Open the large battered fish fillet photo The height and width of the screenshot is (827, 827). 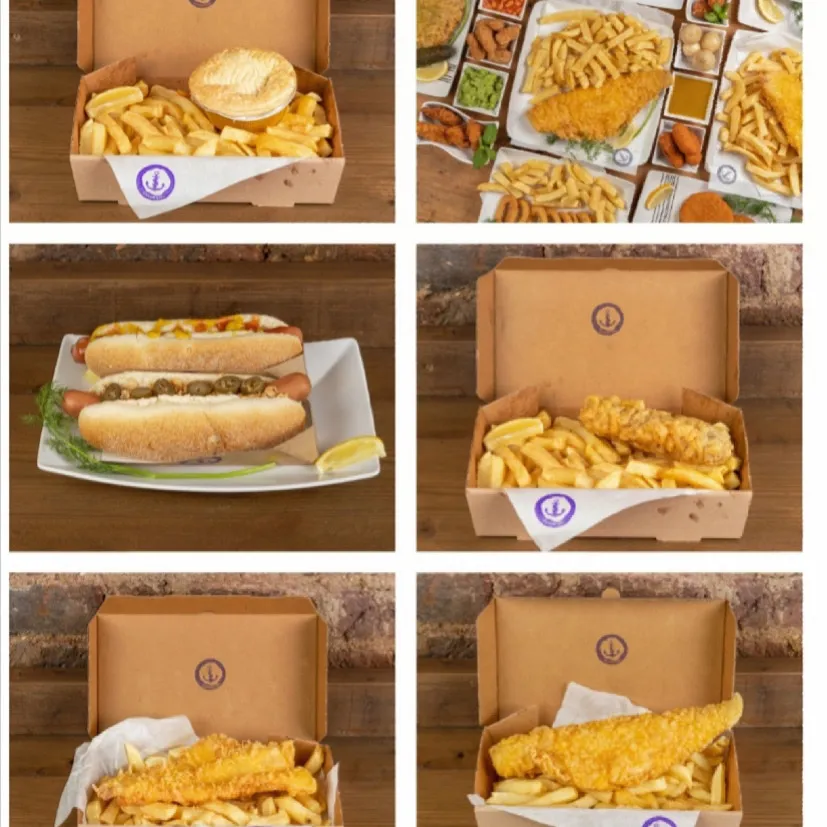(x=608, y=700)
